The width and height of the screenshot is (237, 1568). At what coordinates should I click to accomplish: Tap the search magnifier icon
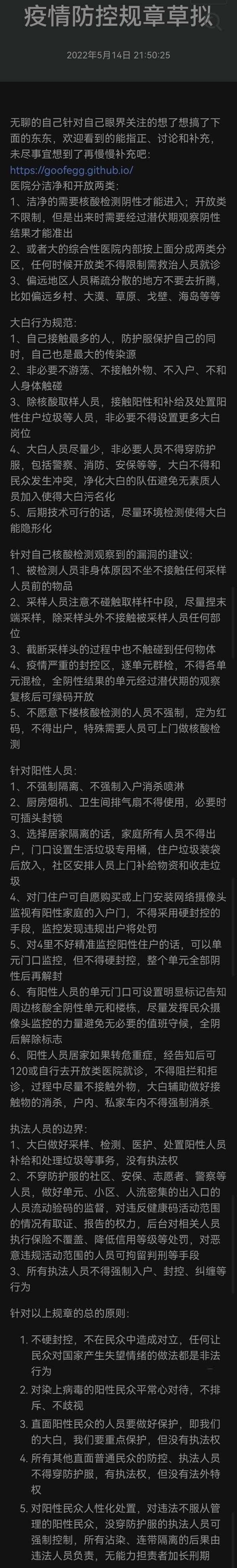[213, 22]
